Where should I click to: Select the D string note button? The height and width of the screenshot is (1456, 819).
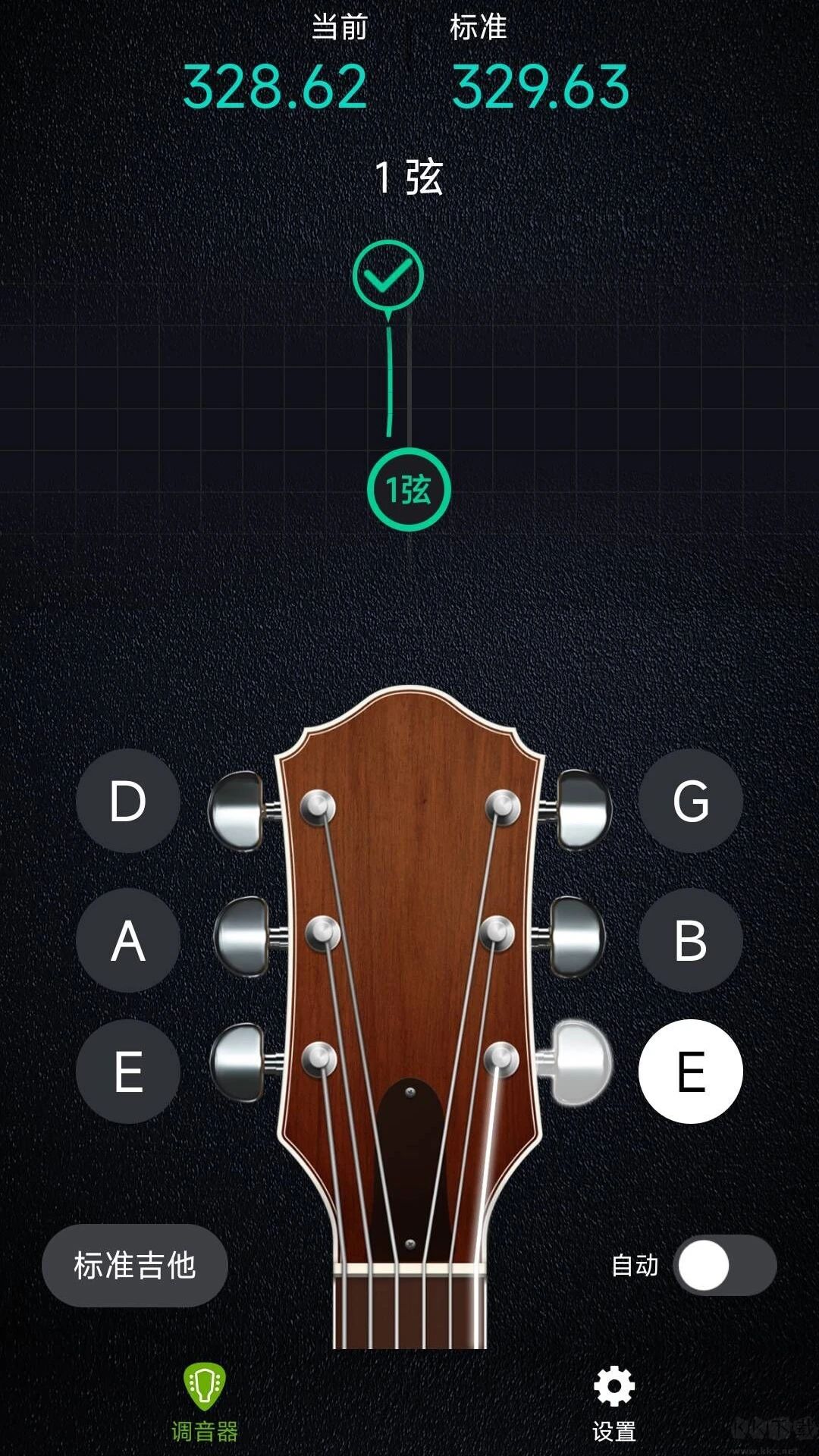[129, 802]
